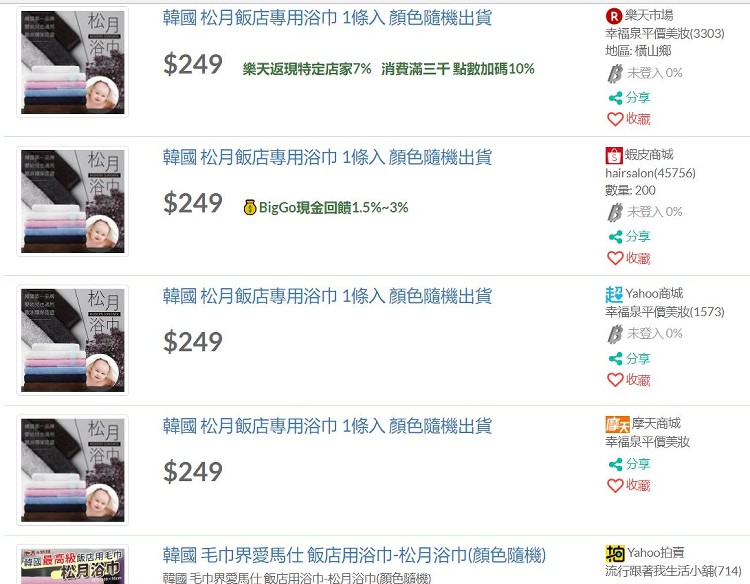The image size is (750, 584).
Task: Share the Yahoo商城 towel listing
Action: [x=629, y=358]
